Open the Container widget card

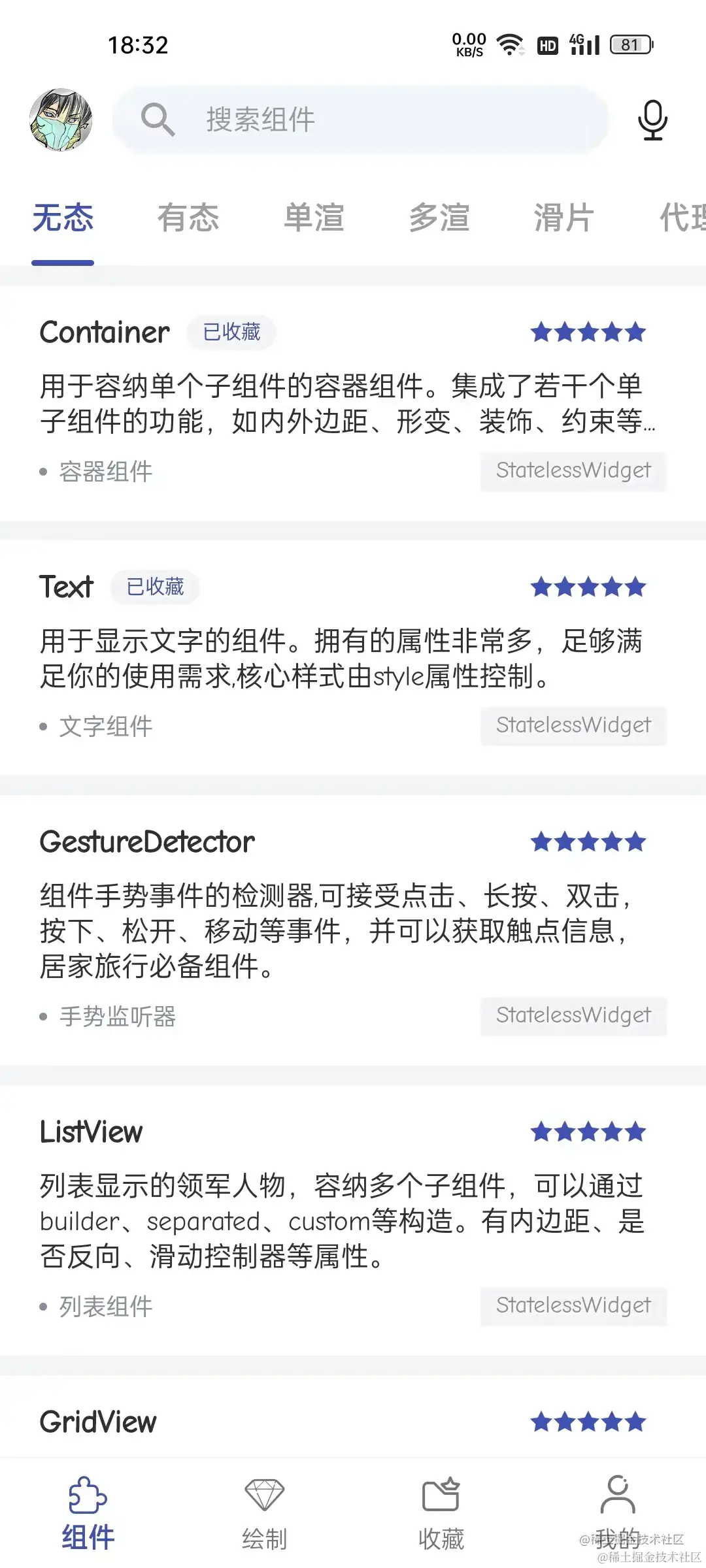353,402
